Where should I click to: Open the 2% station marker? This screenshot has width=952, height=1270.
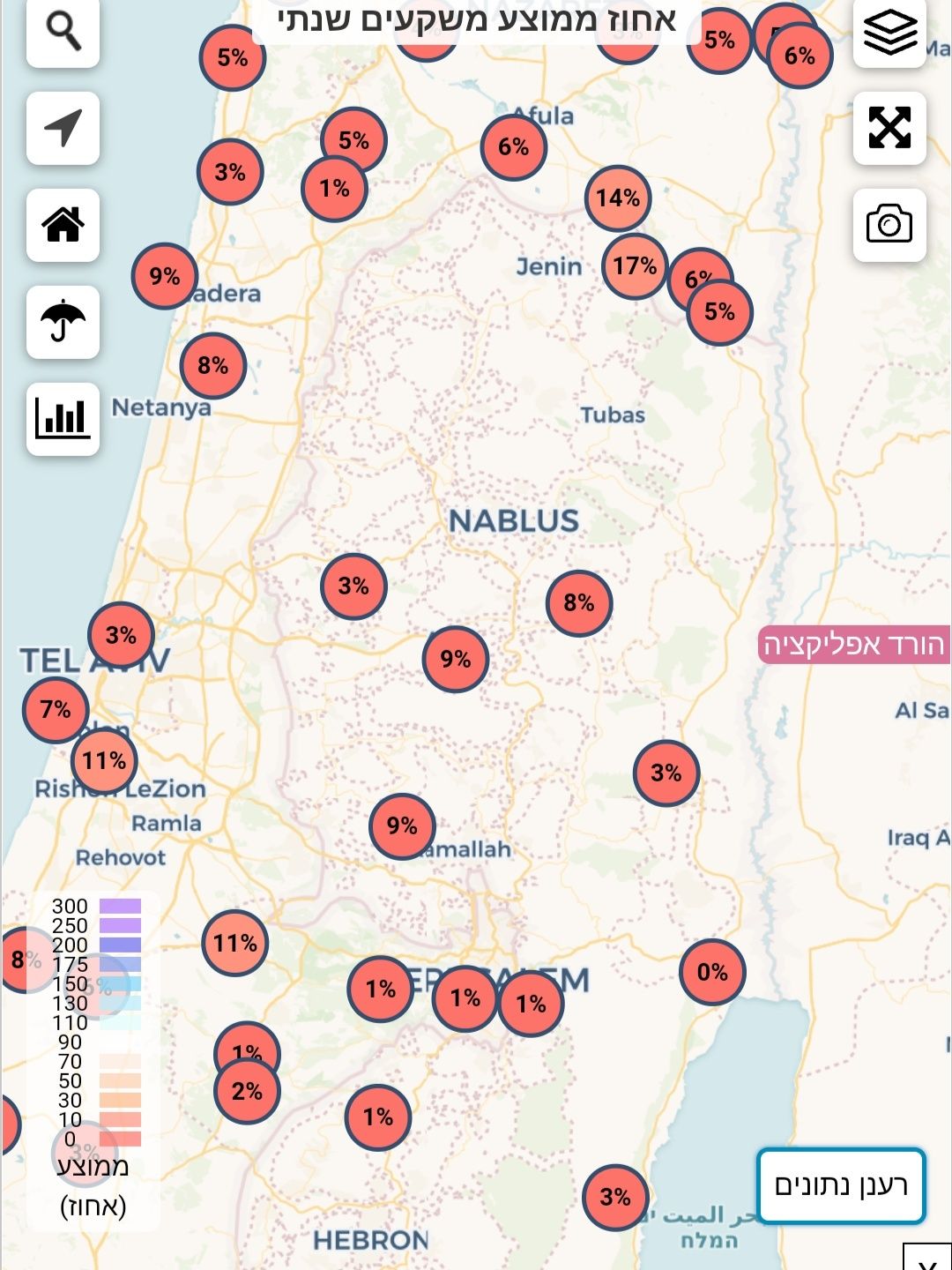(248, 1092)
